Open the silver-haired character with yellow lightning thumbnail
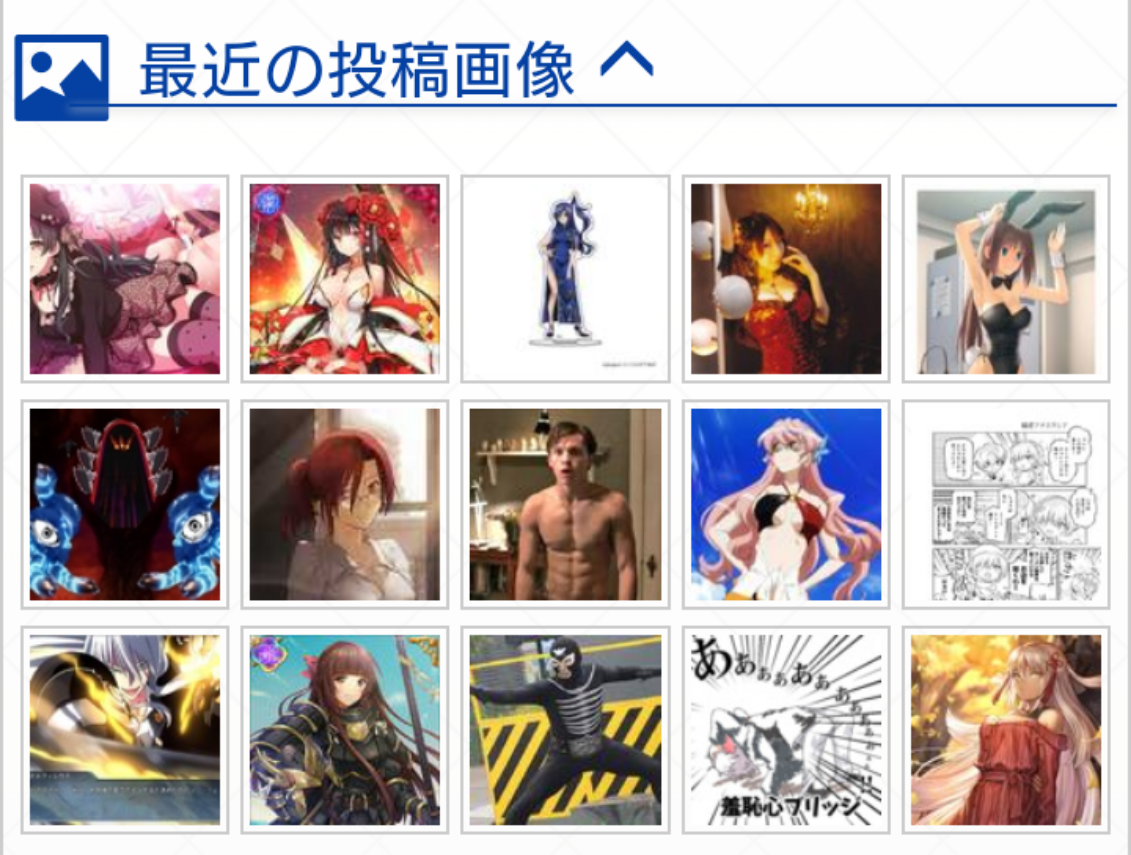 point(125,729)
